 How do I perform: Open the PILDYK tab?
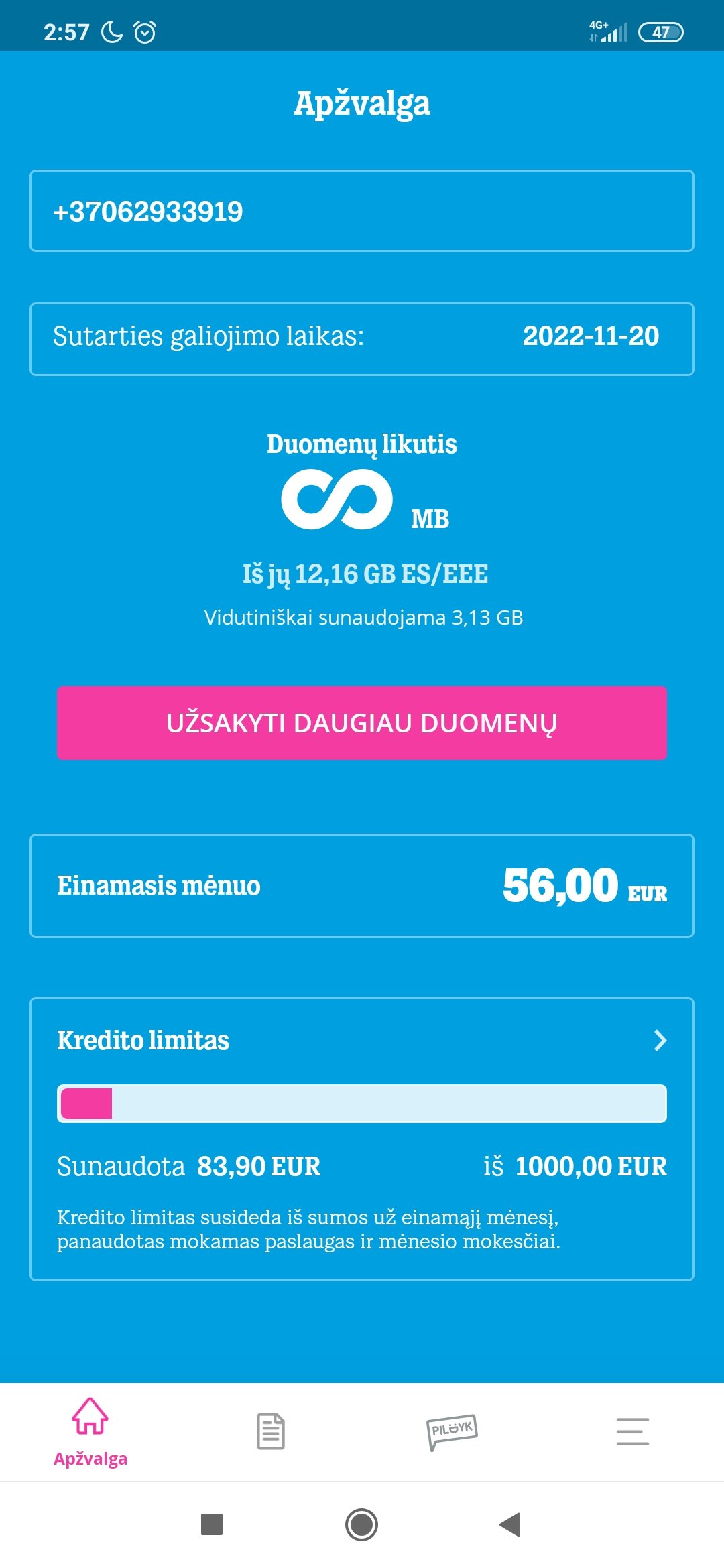(452, 1431)
